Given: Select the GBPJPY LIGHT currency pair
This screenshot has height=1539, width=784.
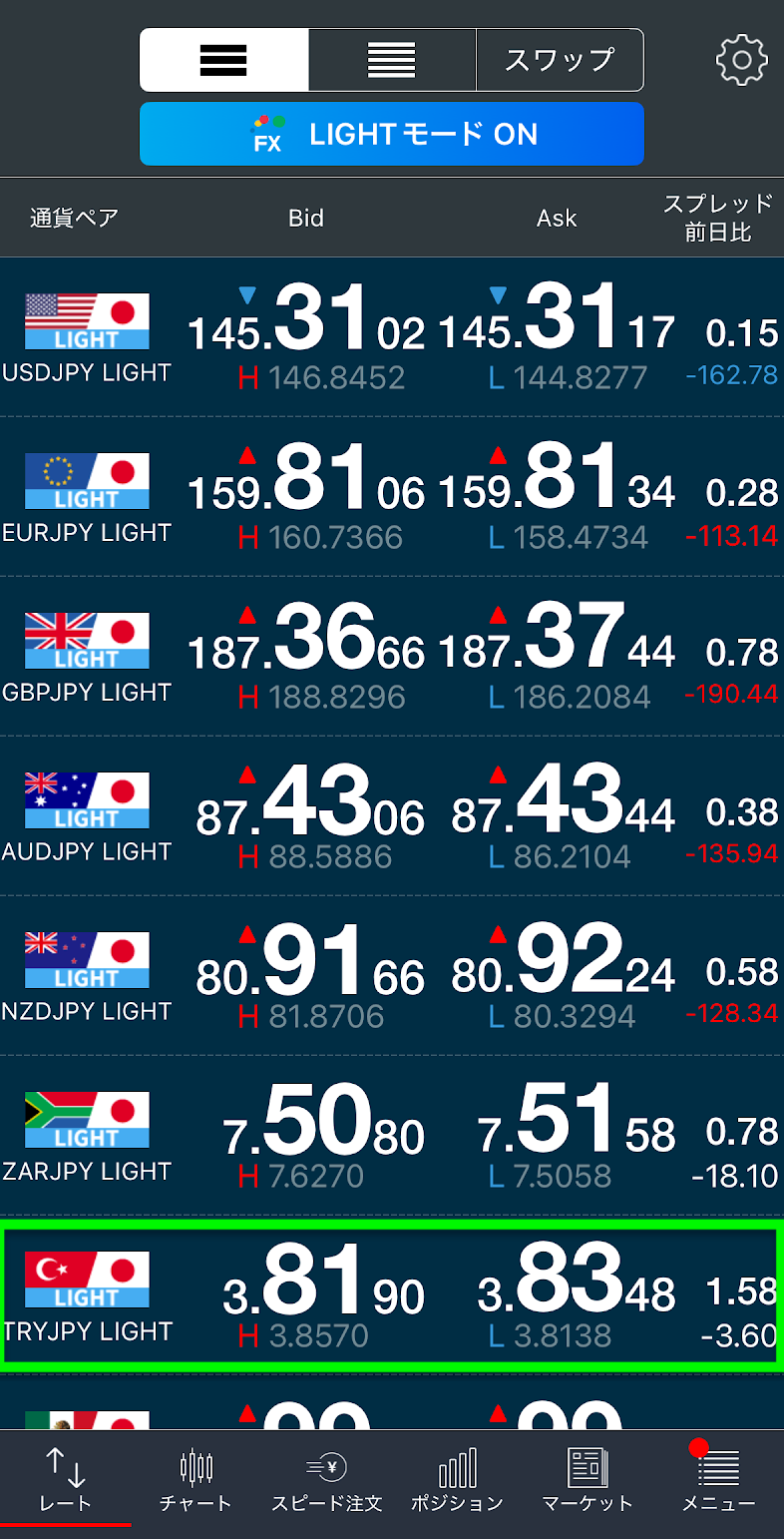Looking at the screenshot, I should coord(392,657).
